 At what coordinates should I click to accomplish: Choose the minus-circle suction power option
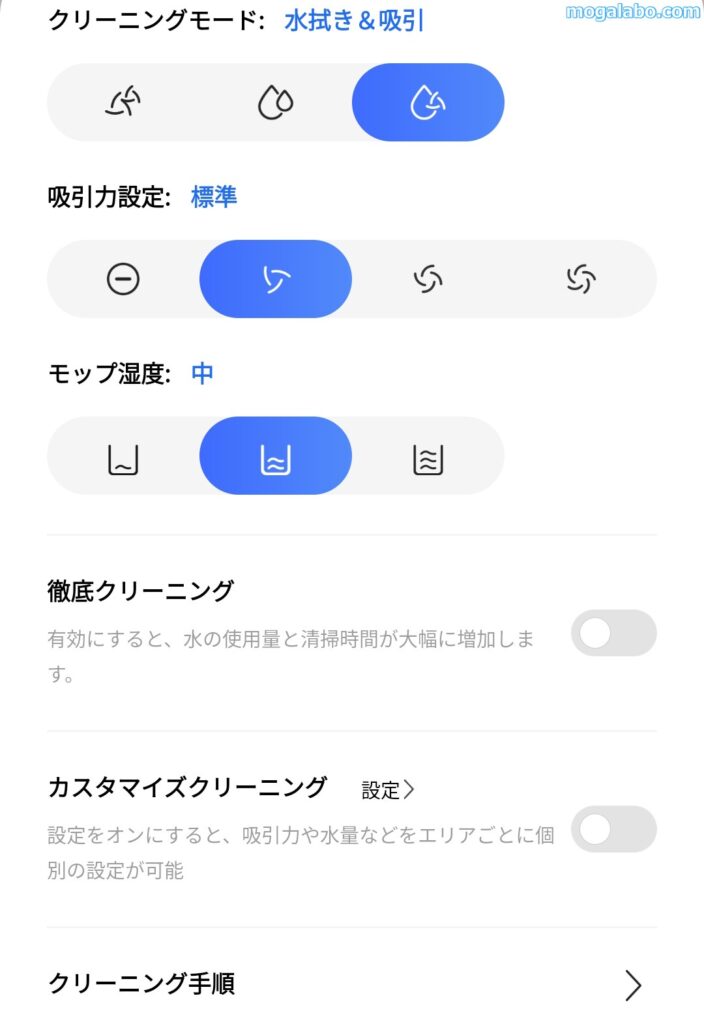pos(123,279)
